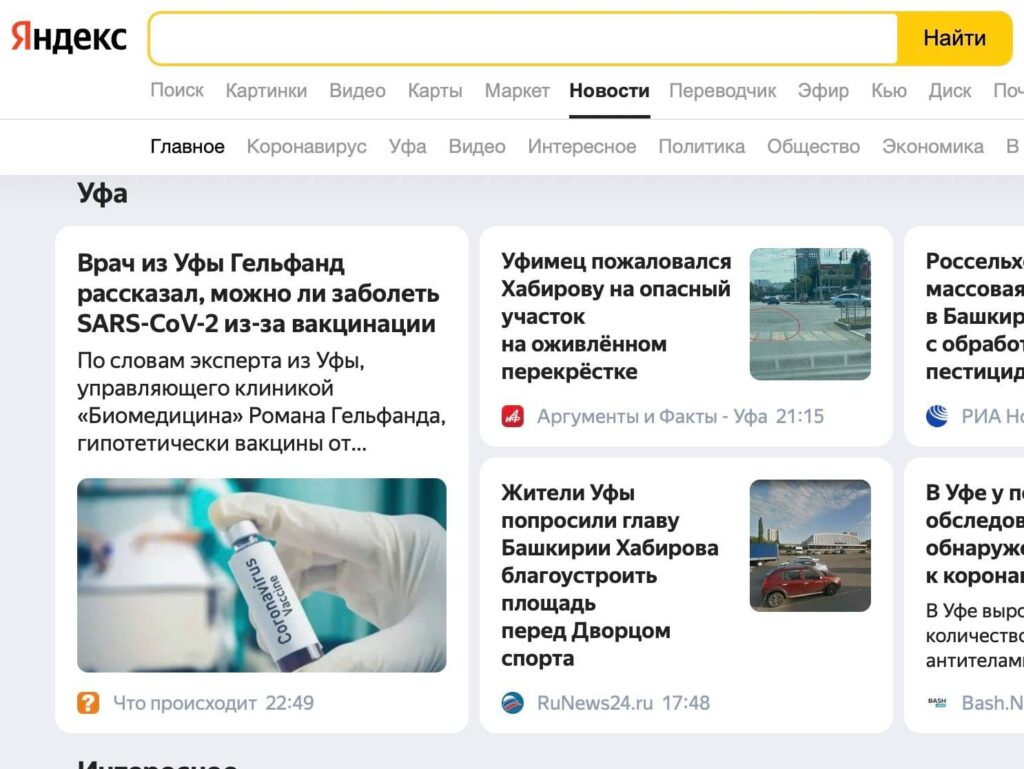This screenshot has width=1024, height=769.
Task: Switch to the Интересное news category
Action: [581, 146]
